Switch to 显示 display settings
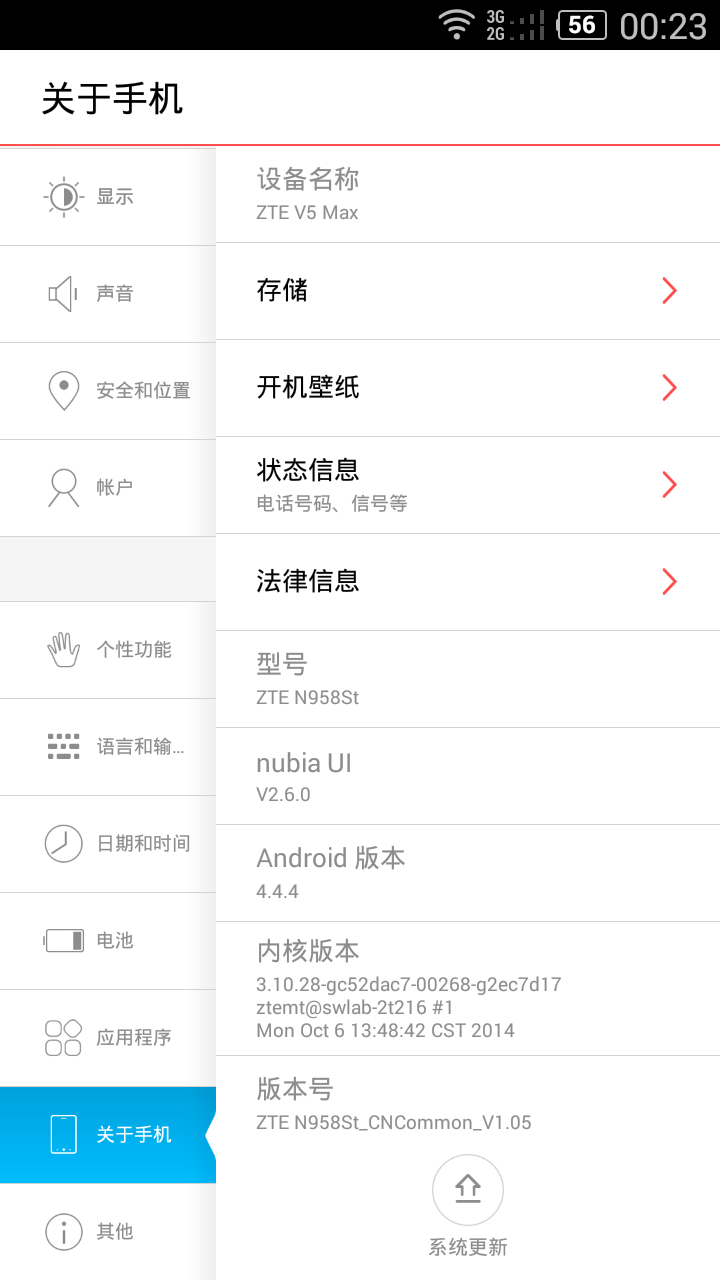The width and height of the screenshot is (720, 1280). tap(108, 197)
